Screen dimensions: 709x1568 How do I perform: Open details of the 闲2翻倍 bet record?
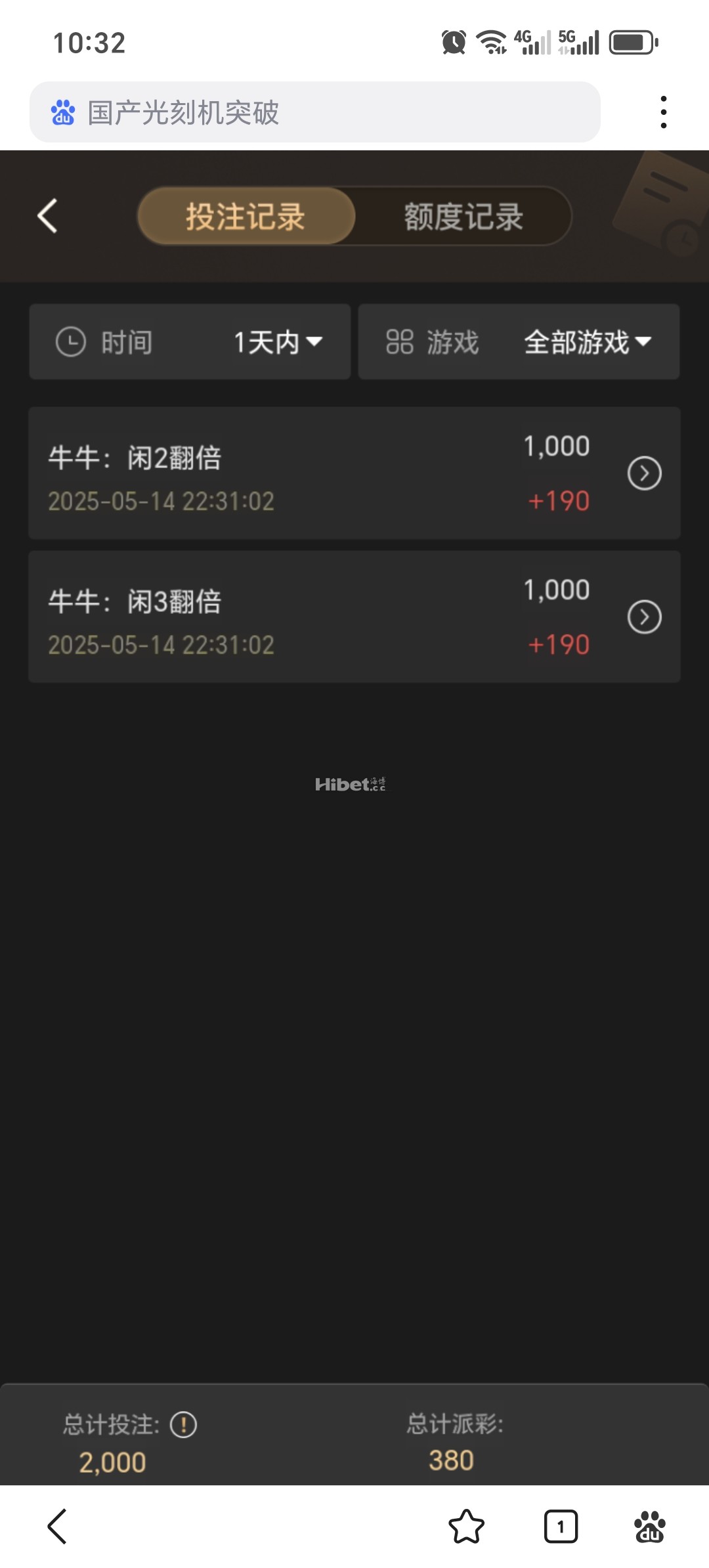pyautogui.click(x=645, y=473)
